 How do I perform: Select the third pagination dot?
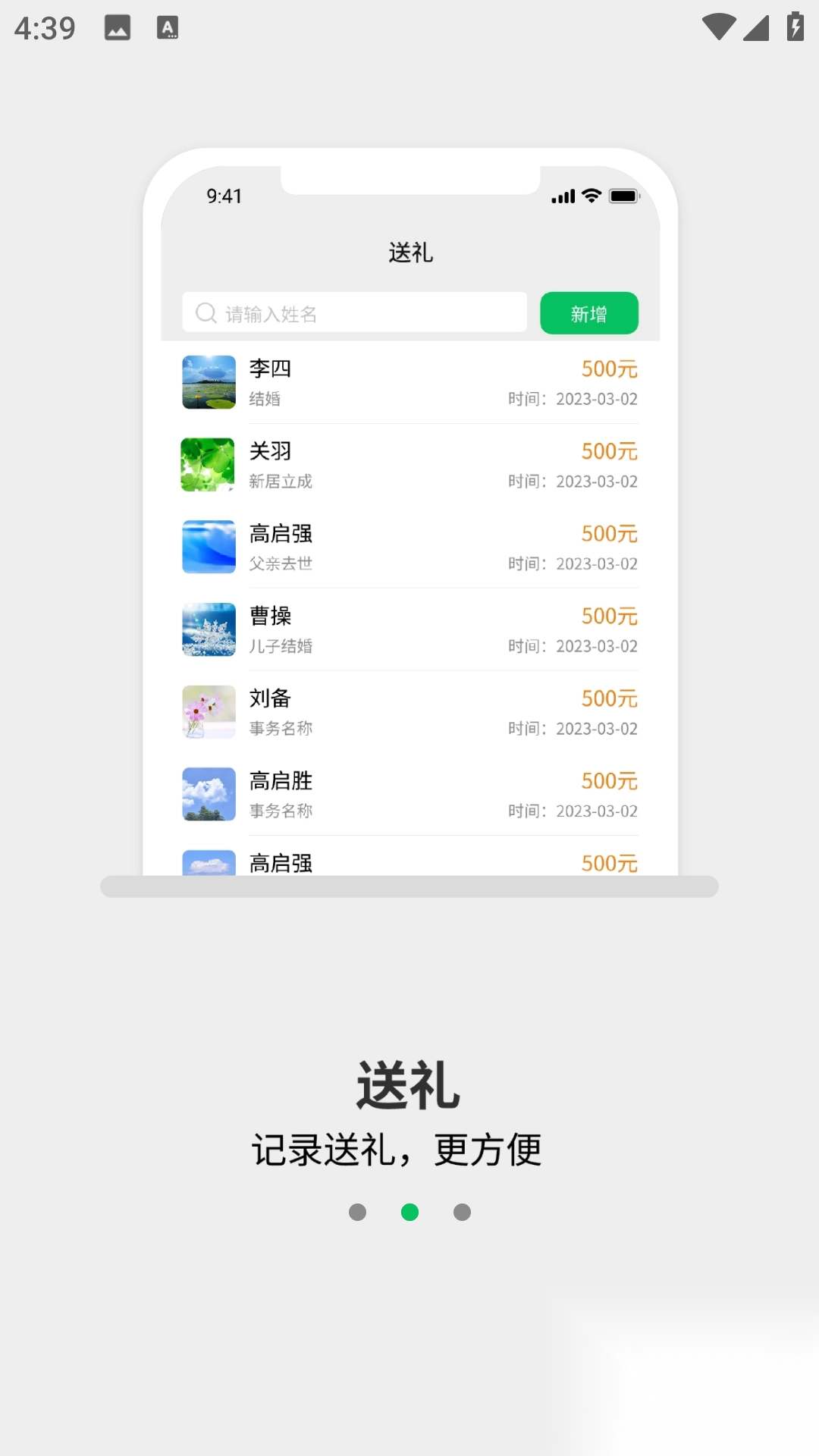pyautogui.click(x=462, y=1212)
